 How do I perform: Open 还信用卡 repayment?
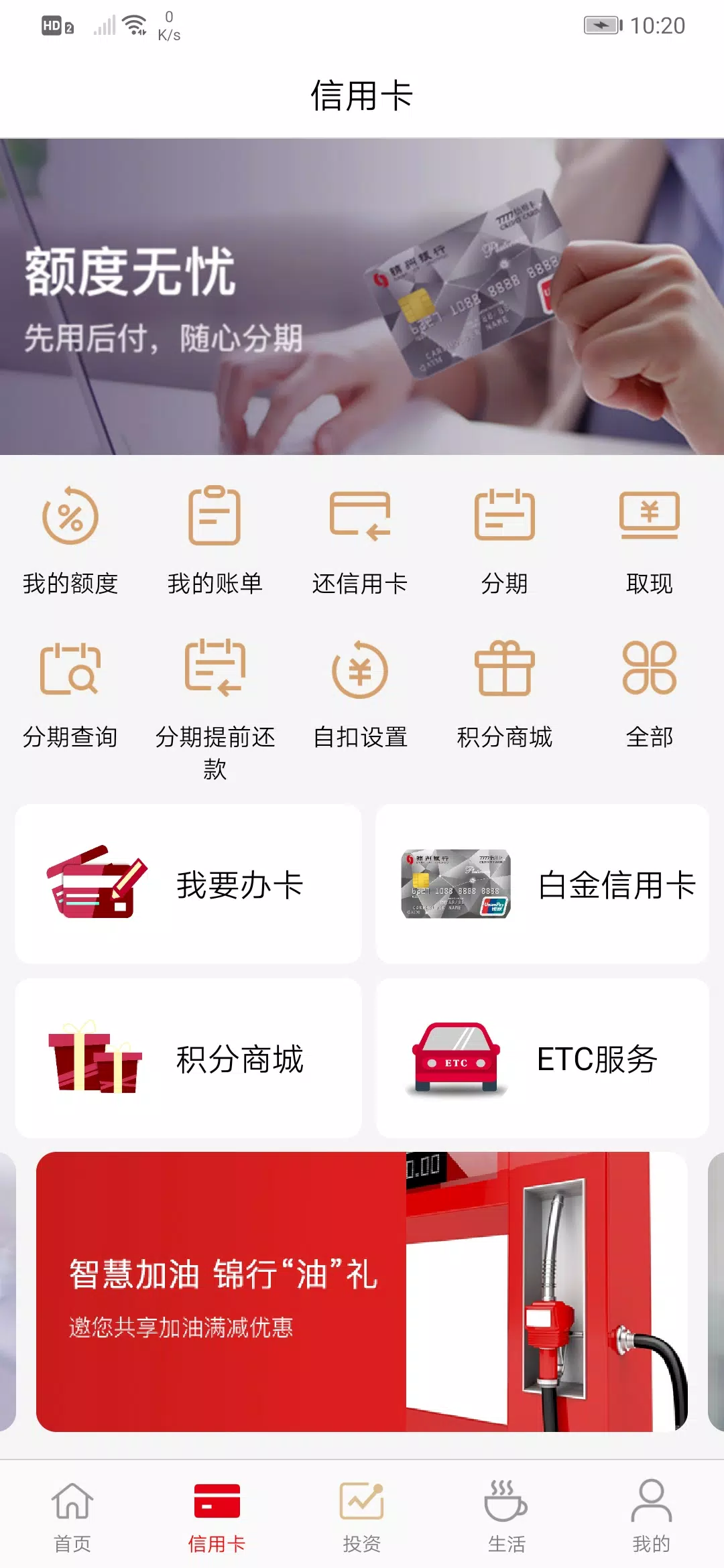click(x=360, y=539)
